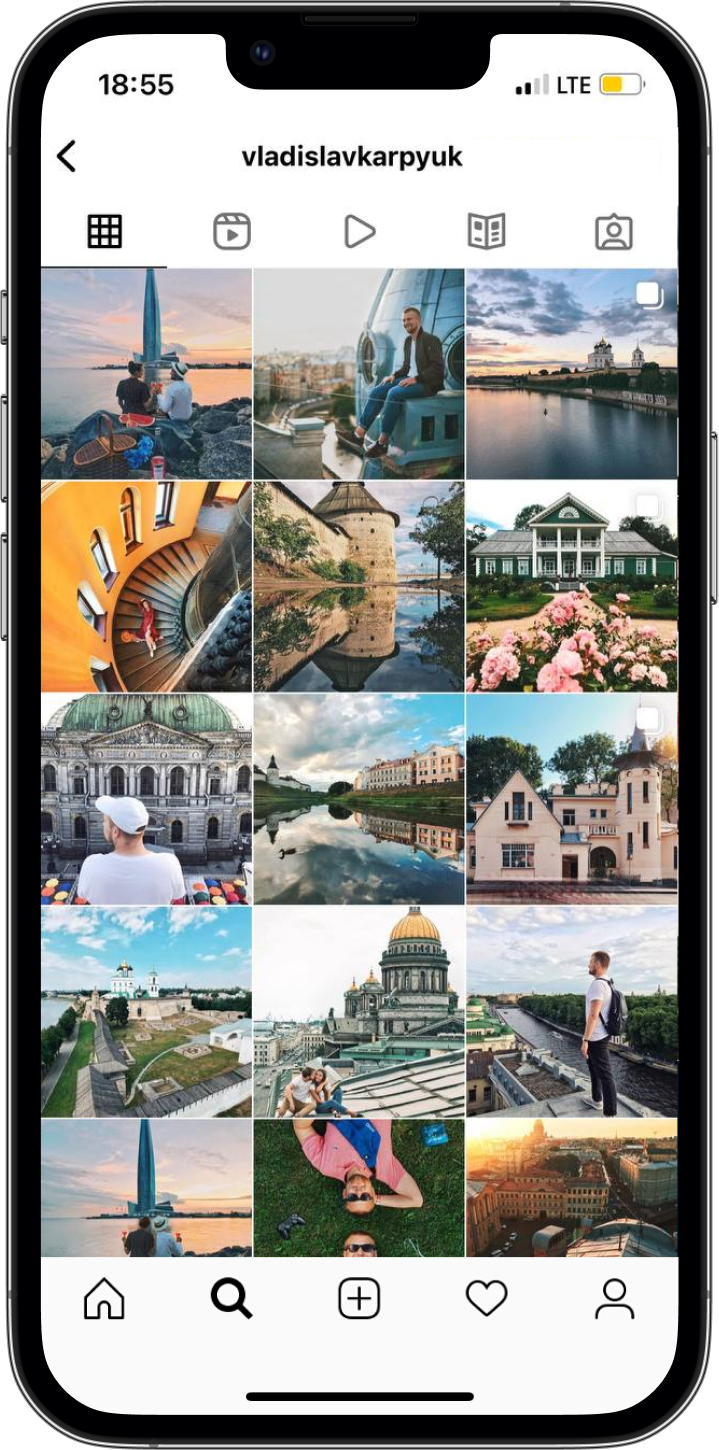Switch to the posts grid tab

click(104, 232)
